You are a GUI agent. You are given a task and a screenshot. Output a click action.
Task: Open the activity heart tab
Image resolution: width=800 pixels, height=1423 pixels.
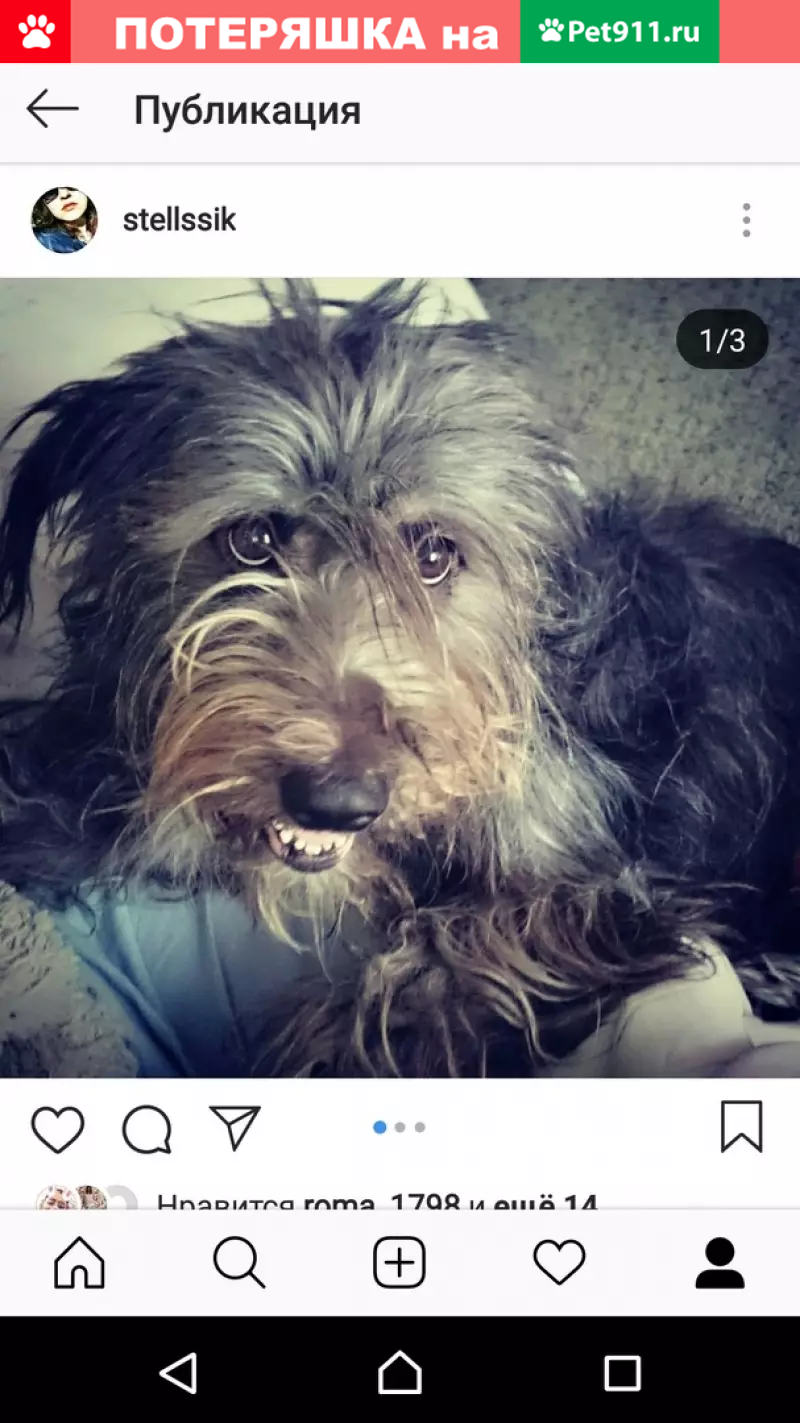coord(559,1263)
